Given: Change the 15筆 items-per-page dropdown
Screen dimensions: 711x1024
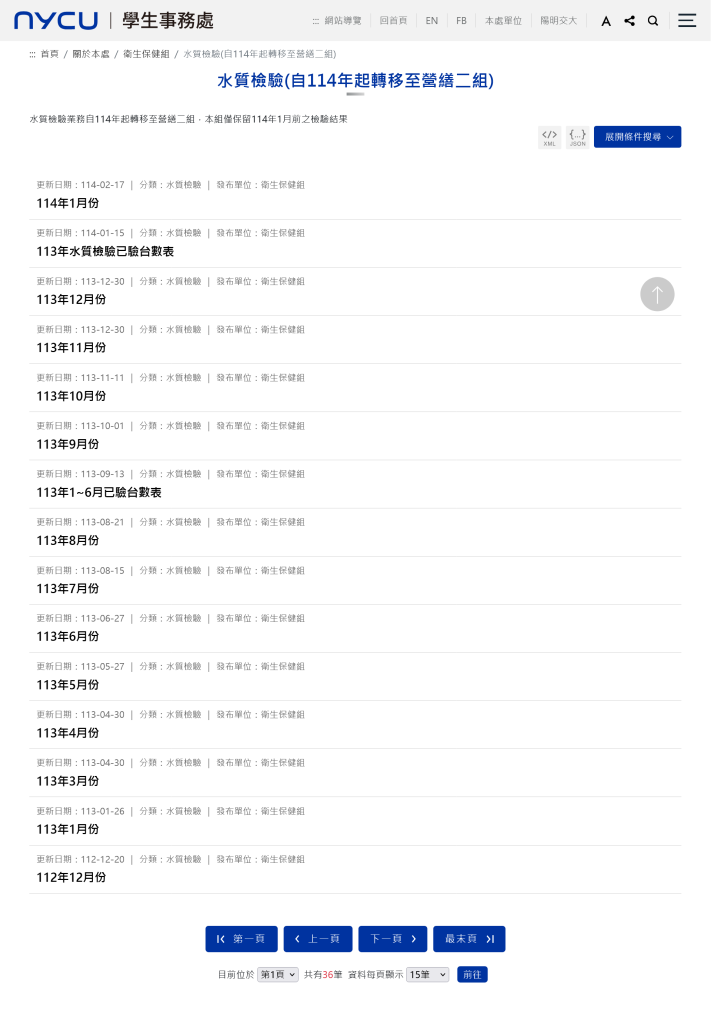Looking at the screenshot, I should pos(427,974).
